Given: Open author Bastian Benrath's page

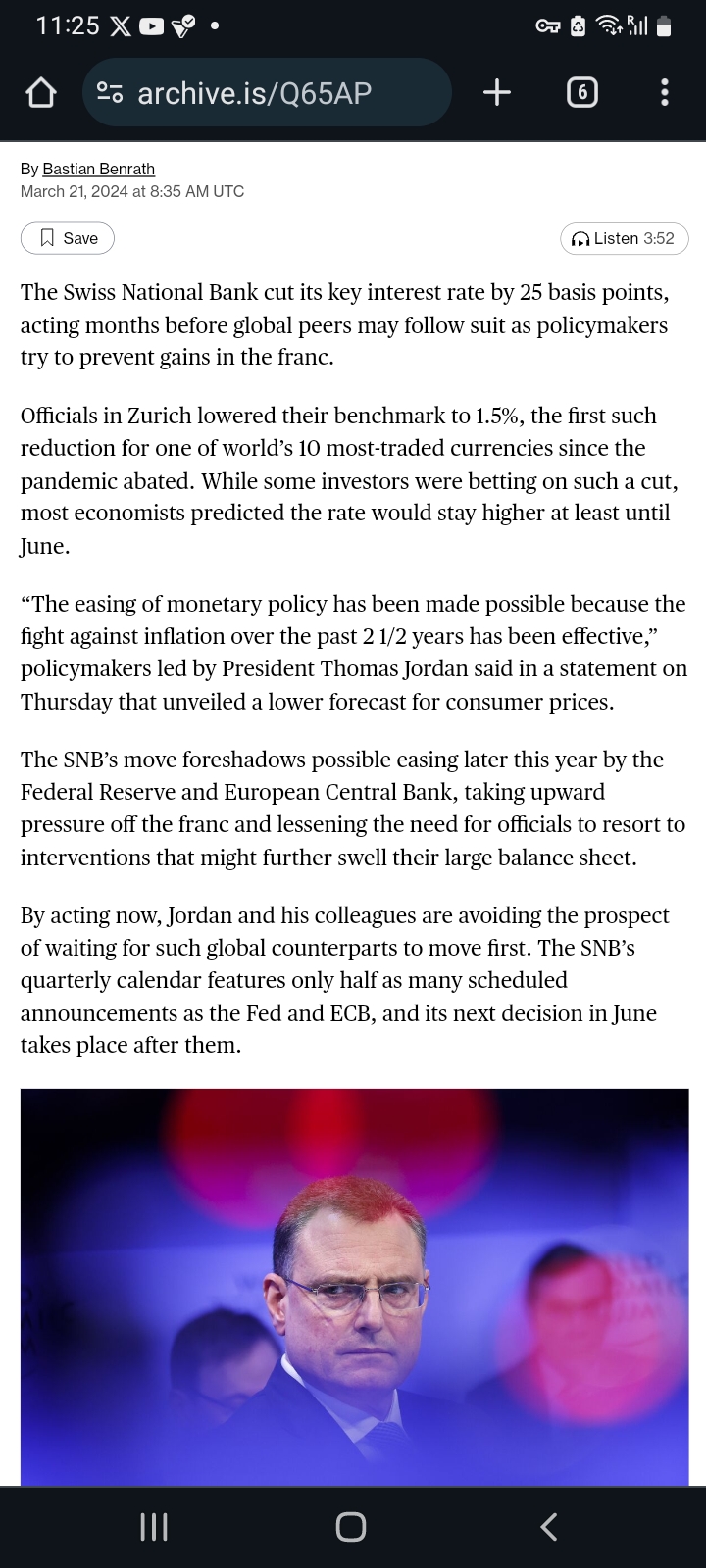Looking at the screenshot, I should 98,169.
